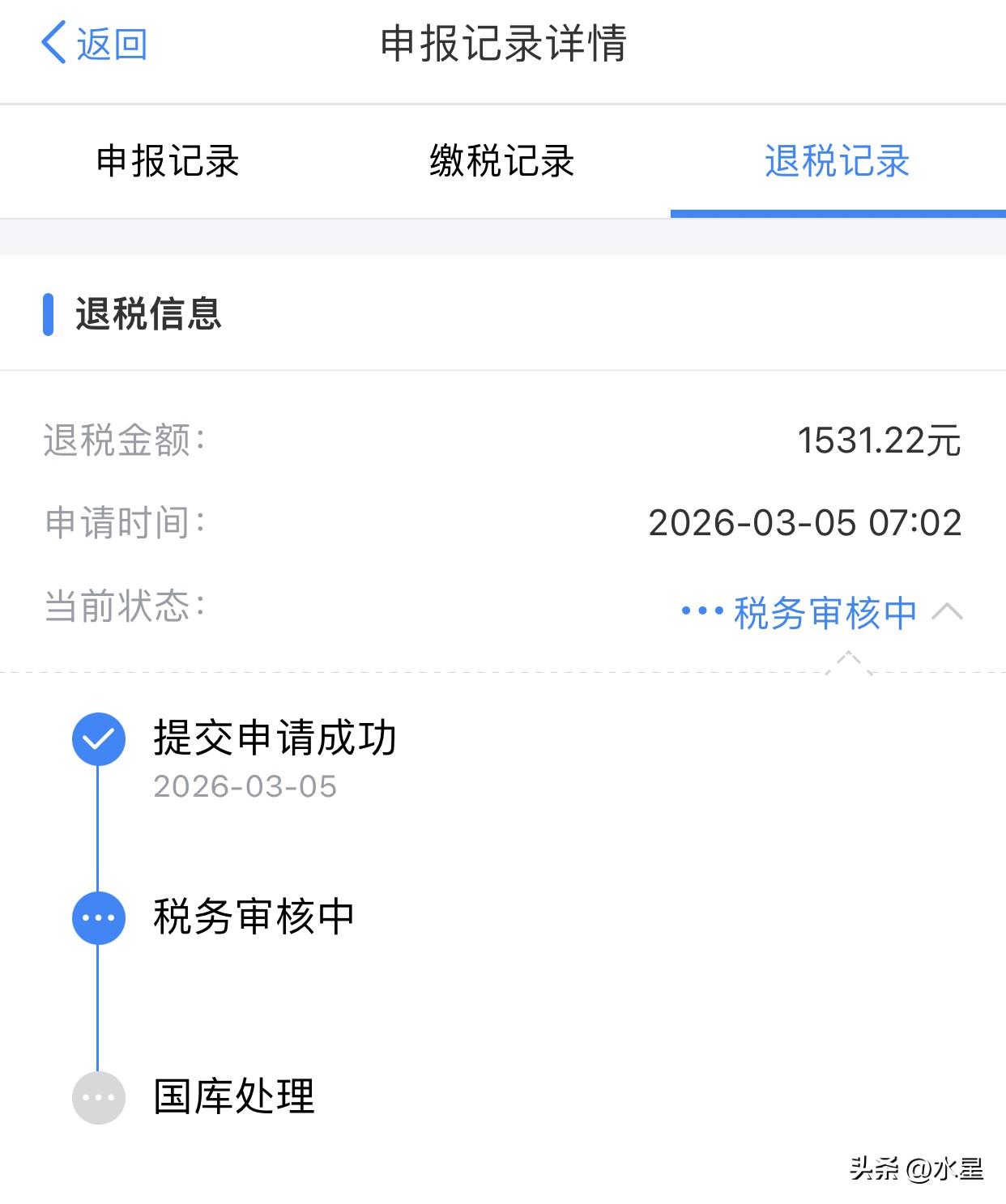The width and height of the screenshot is (1006, 1204).
Task: Click the gray ellipsis icon for 国库处理 step
Action: point(98,1098)
